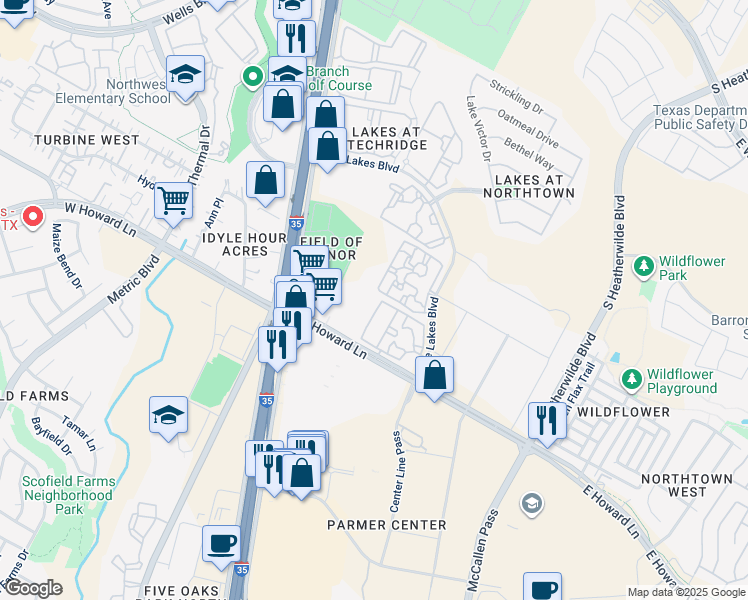Open the school marker above Scofield Farms park

168,415
